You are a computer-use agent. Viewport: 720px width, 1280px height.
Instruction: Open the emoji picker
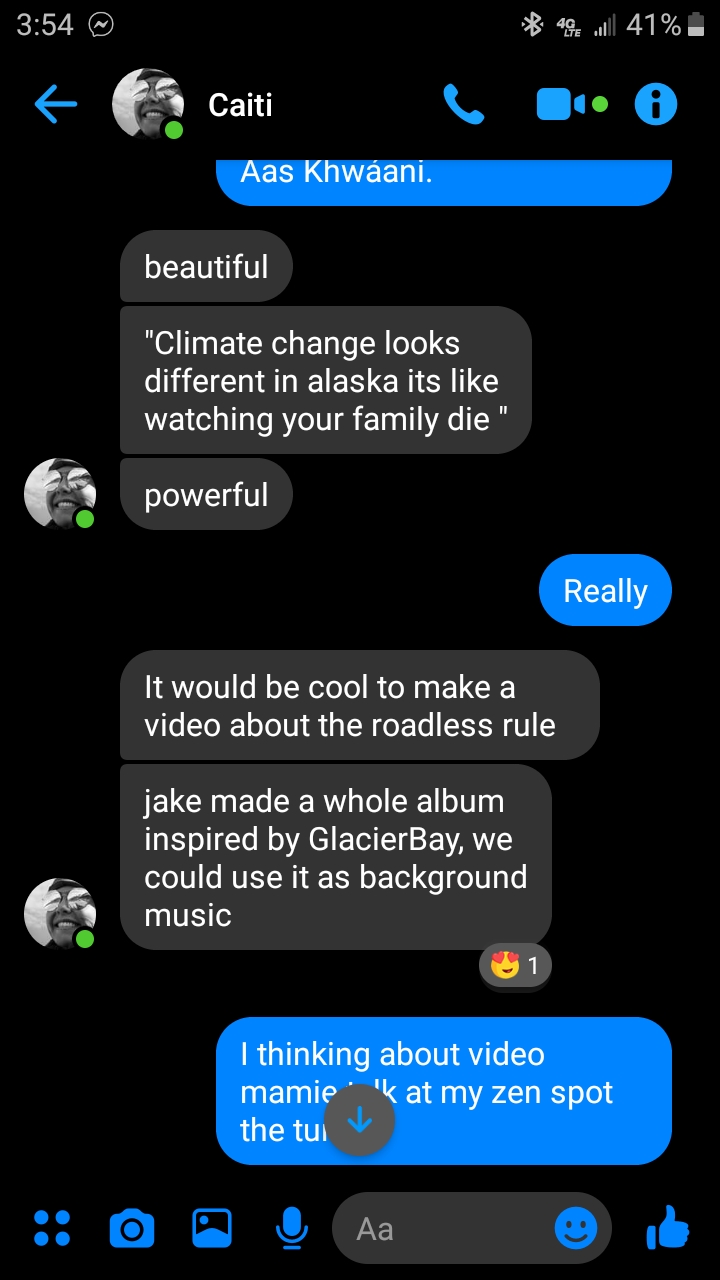[576, 1228]
